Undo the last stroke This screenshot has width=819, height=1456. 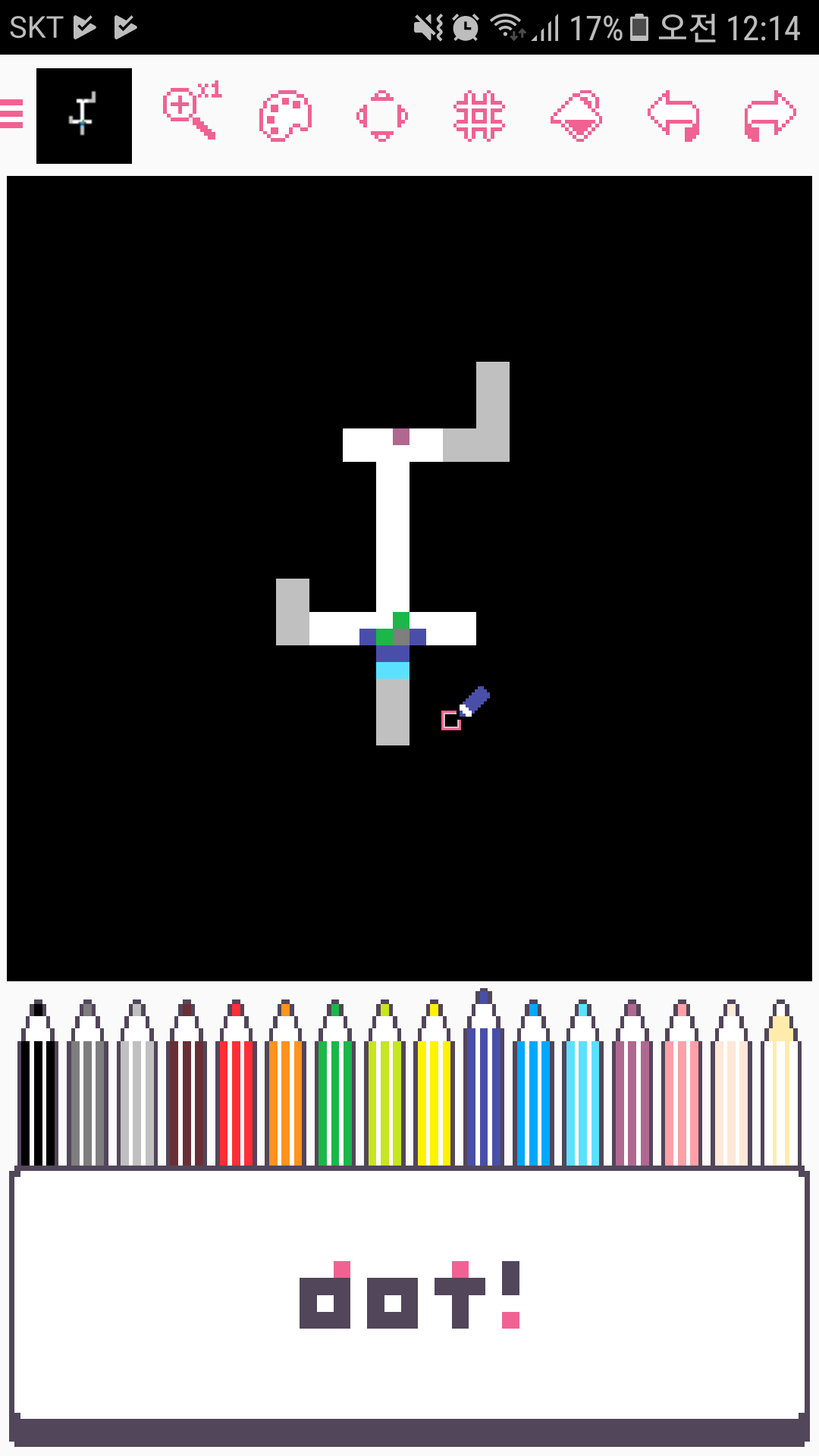click(673, 116)
